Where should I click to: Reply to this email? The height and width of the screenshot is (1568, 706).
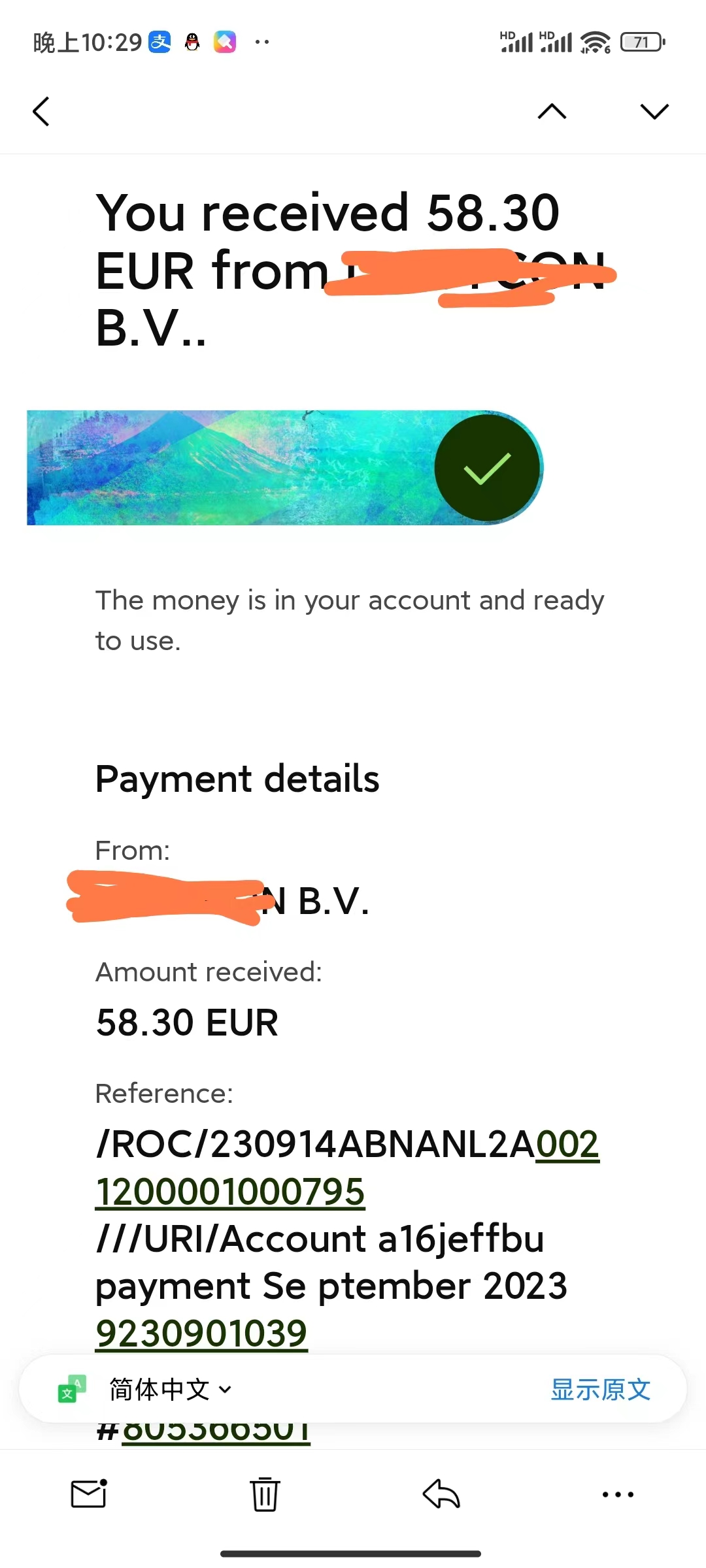(441, 1494)
